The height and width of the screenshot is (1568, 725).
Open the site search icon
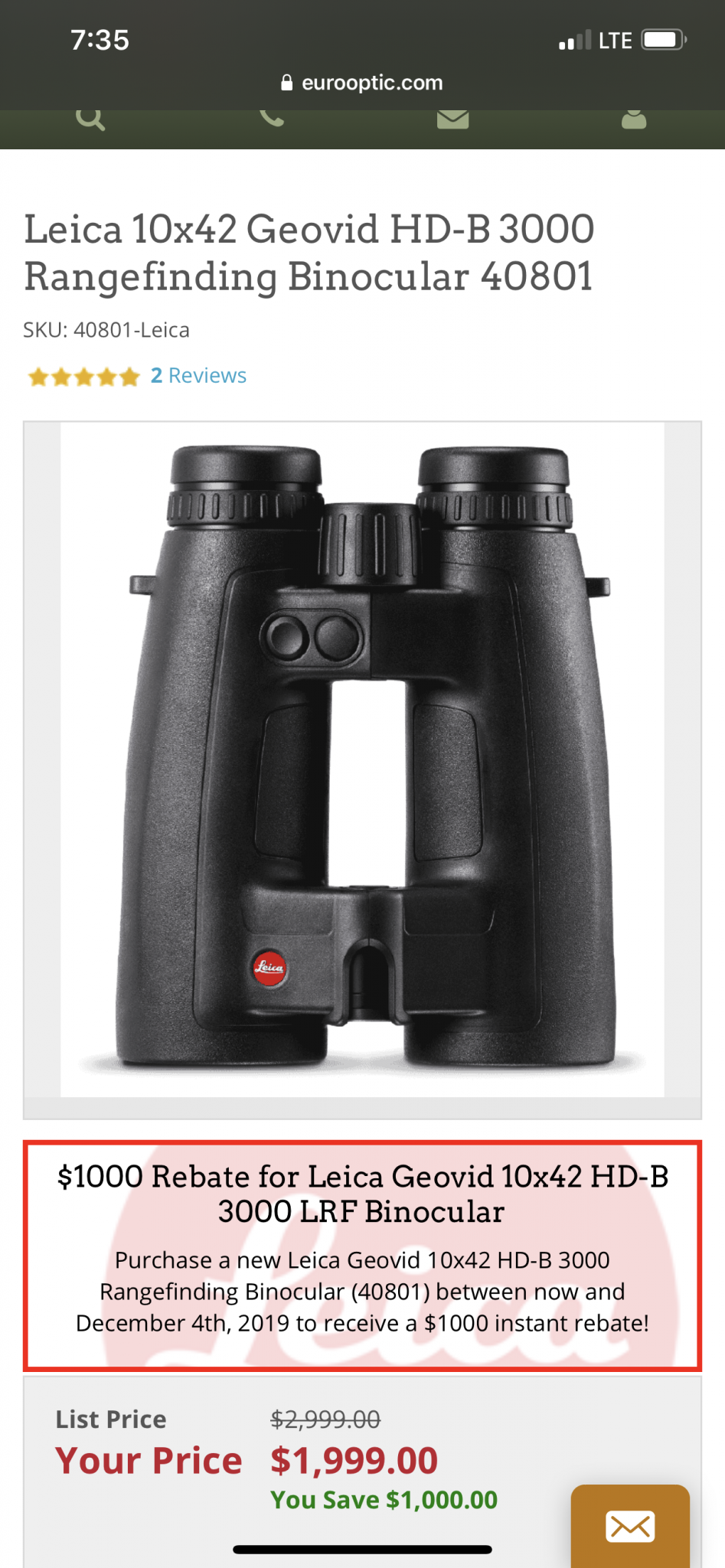coord(90,119)
